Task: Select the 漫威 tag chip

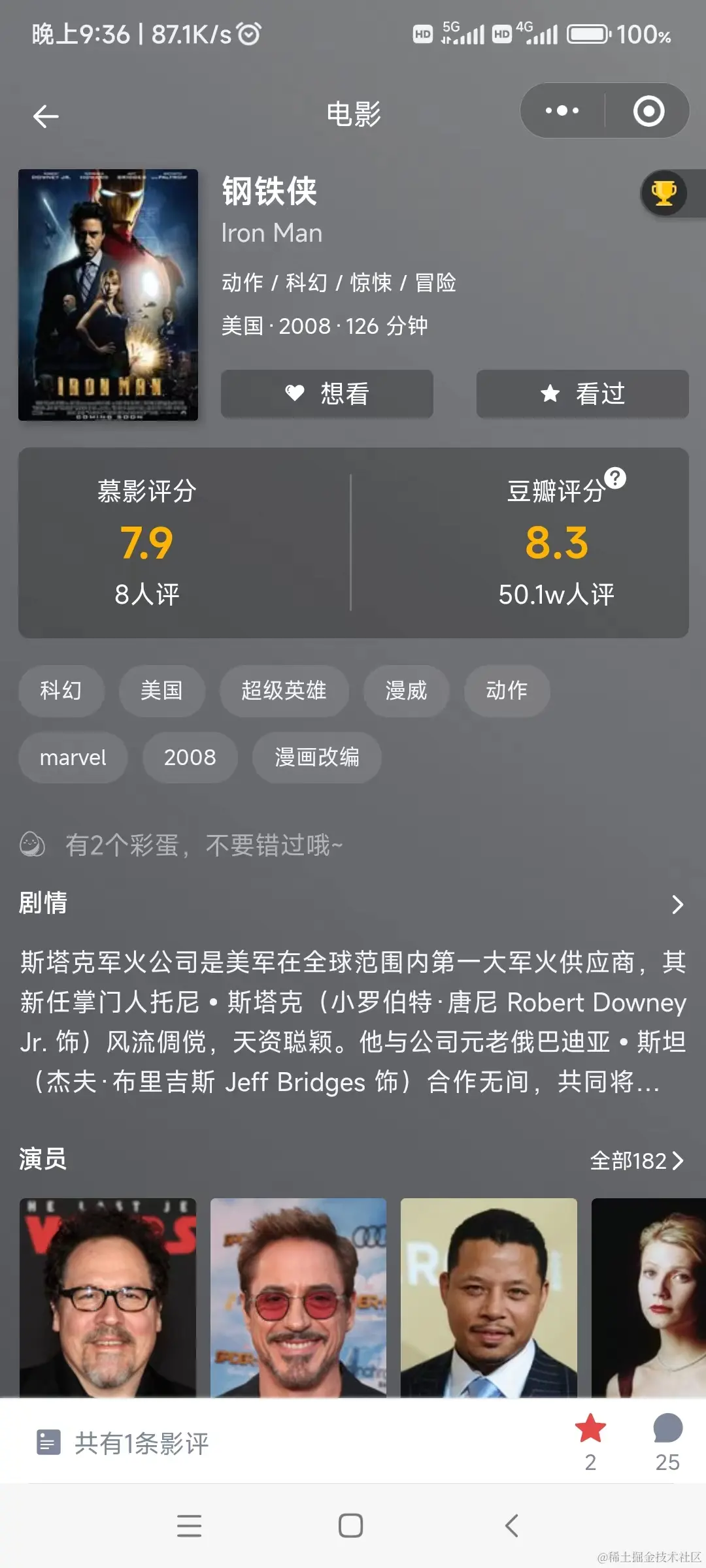Action: 406,691
